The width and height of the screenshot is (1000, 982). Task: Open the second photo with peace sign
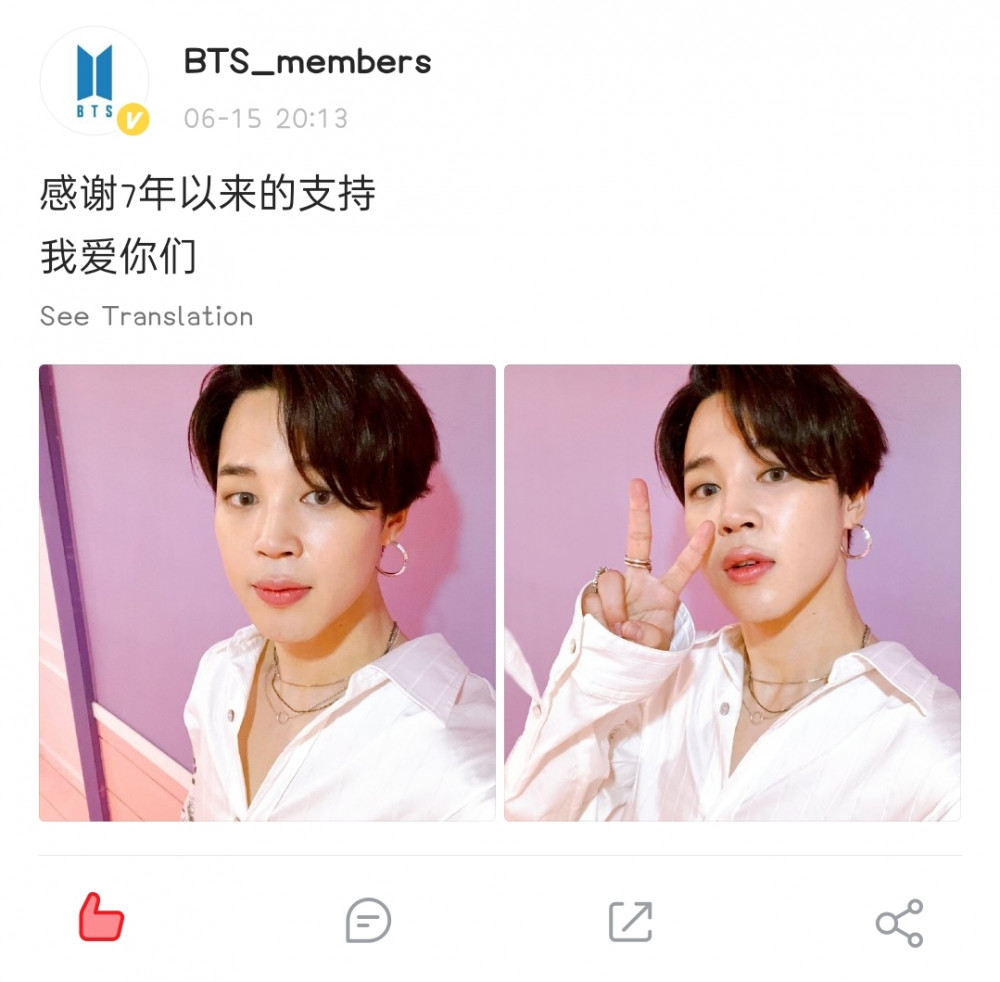pyautogui.click(x=732, y=592)
